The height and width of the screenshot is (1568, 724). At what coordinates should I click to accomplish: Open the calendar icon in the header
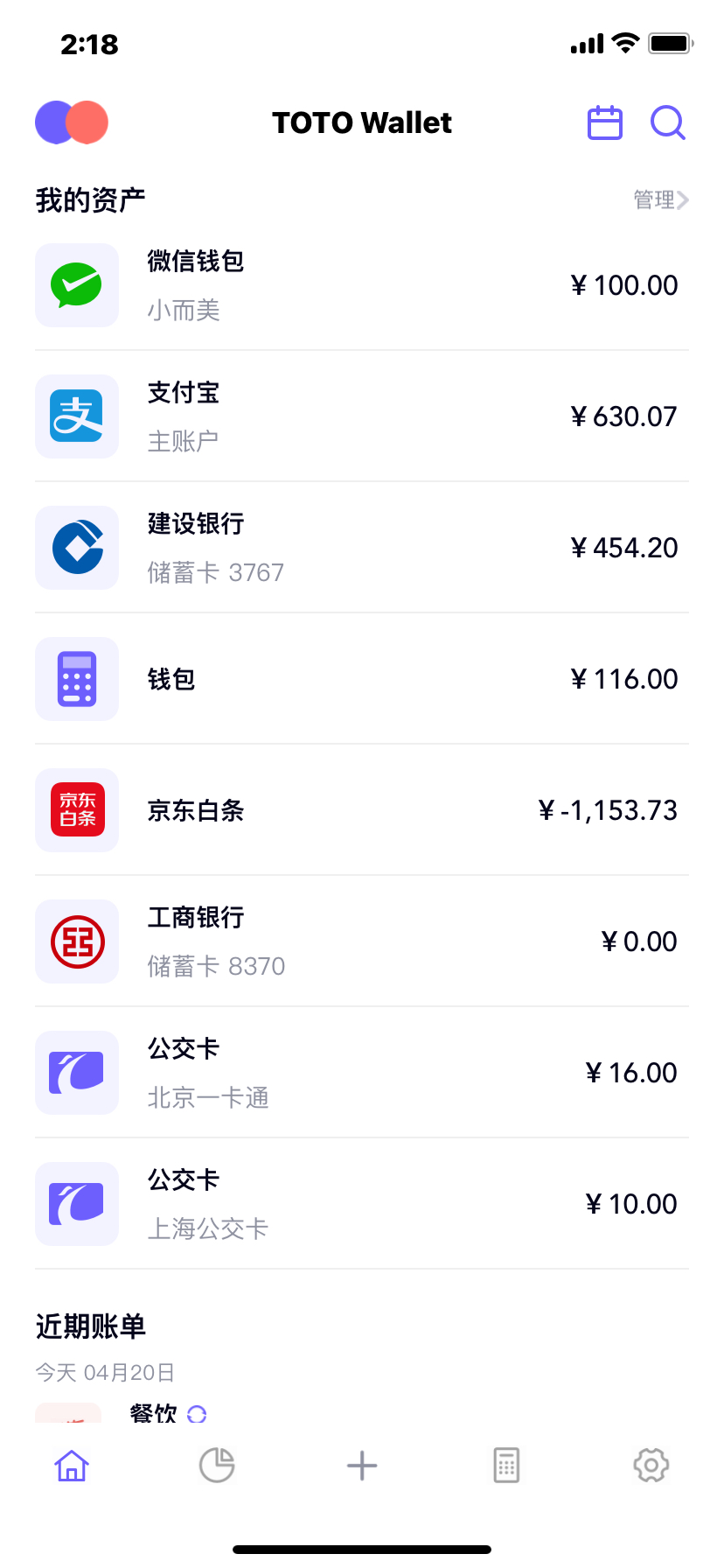(604, 122)
